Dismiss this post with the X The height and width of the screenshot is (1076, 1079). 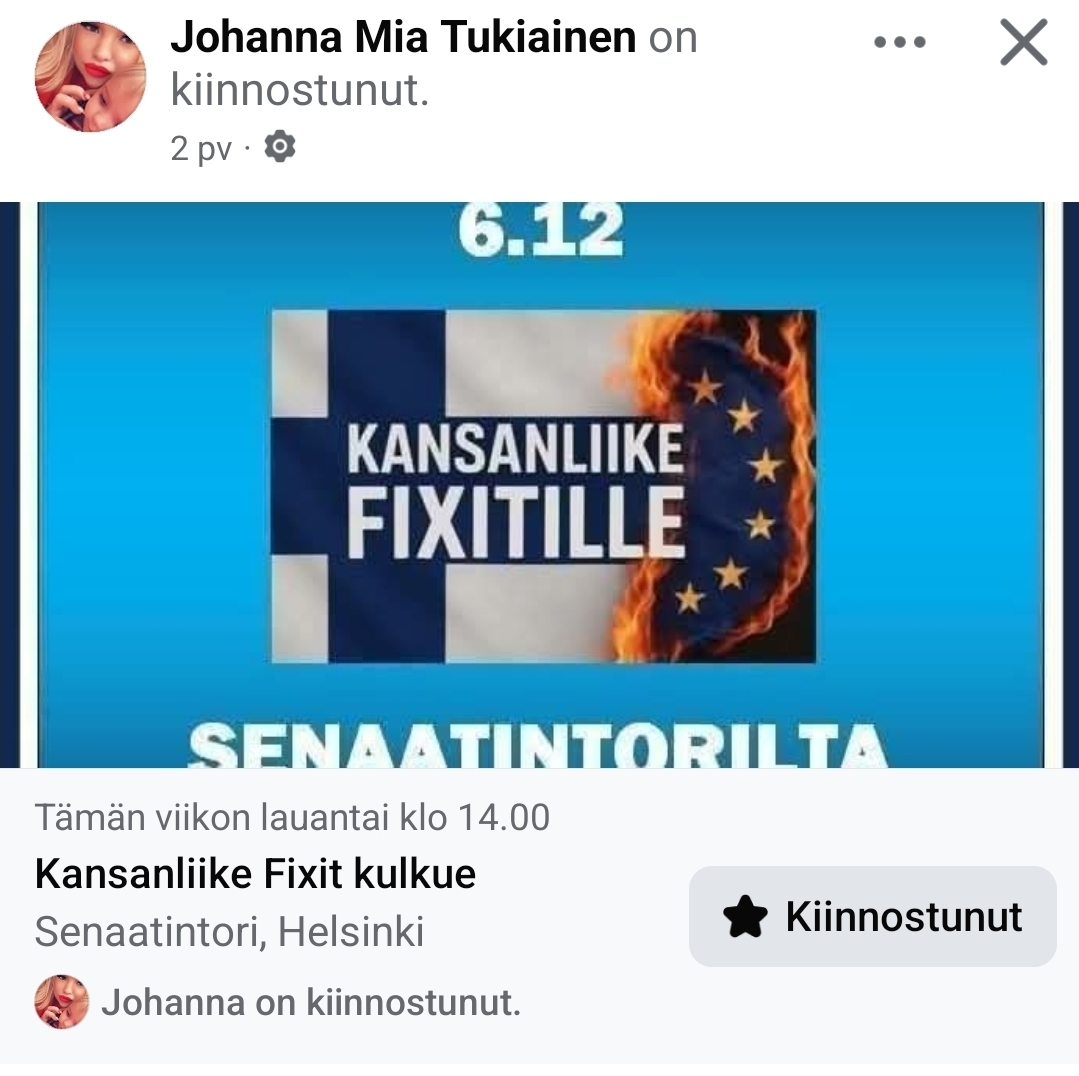coord(1023,43)
